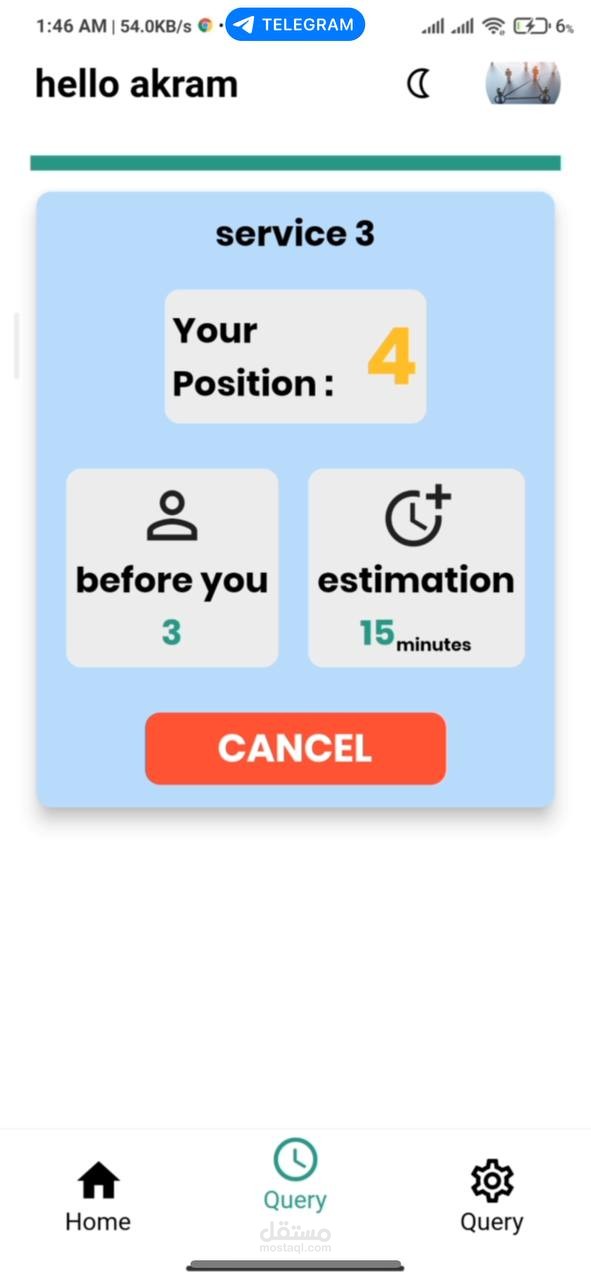Switch to the clock Query tab
The image size is (591, 1280).
point(295,1175)
